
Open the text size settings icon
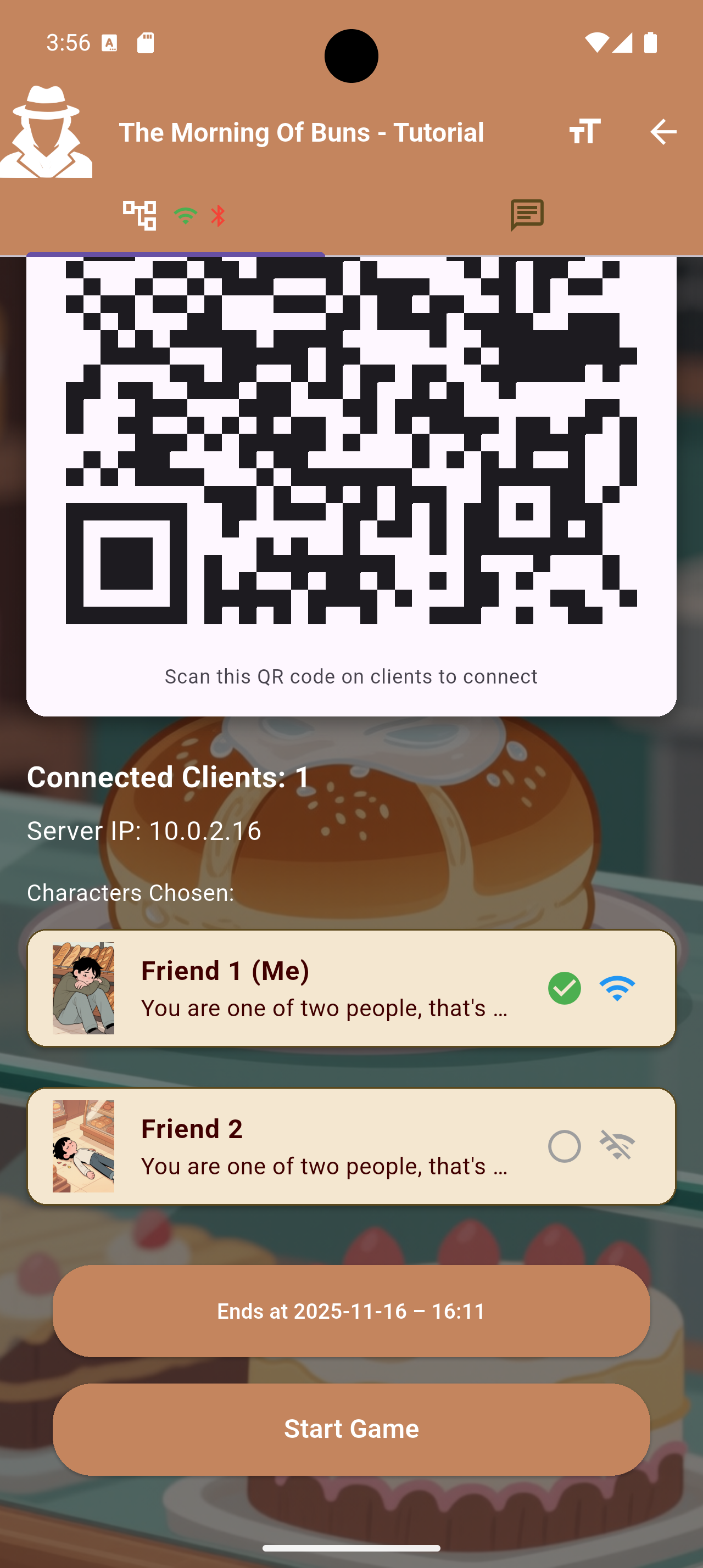pos(584,131)
